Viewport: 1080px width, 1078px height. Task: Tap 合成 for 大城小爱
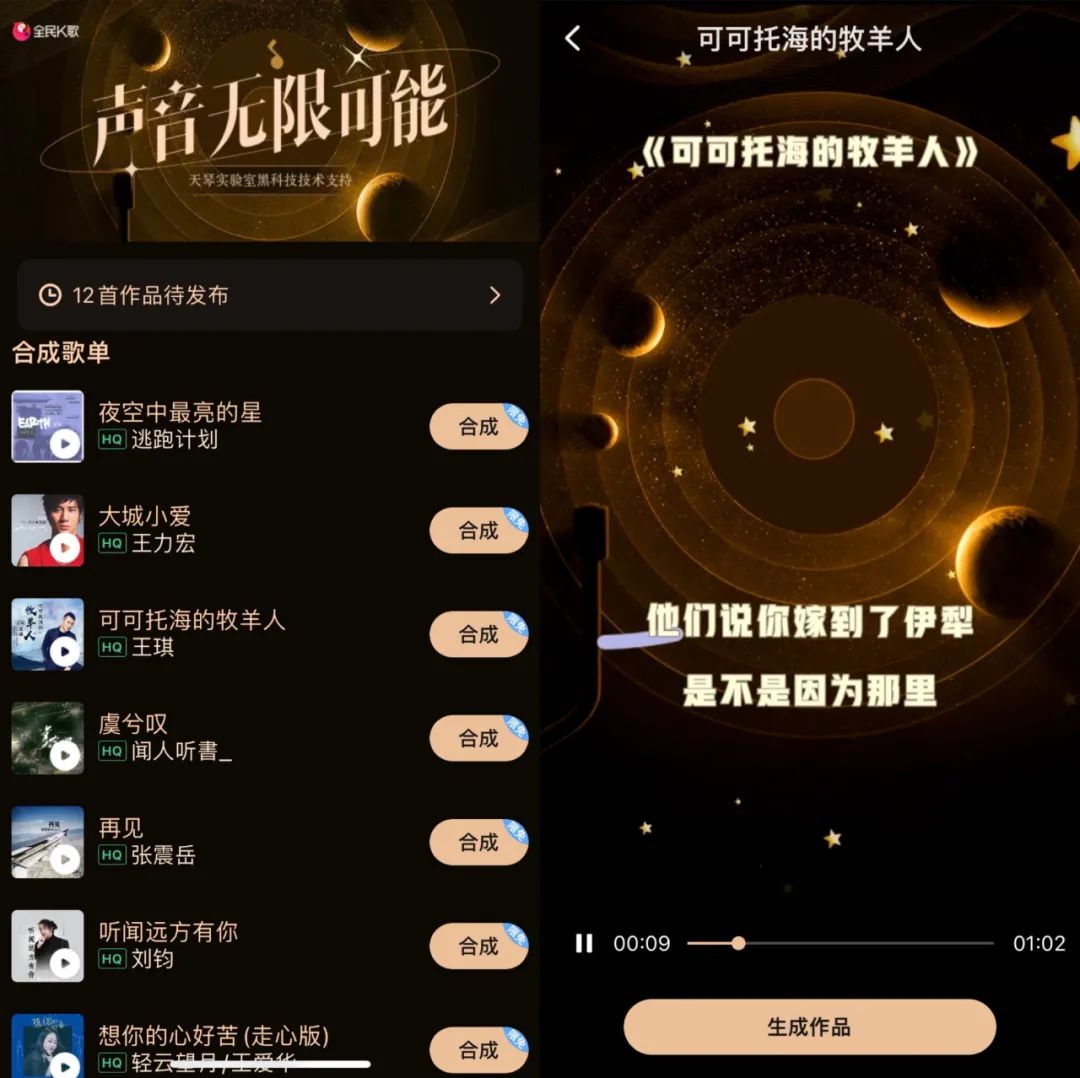click(478, 531)
